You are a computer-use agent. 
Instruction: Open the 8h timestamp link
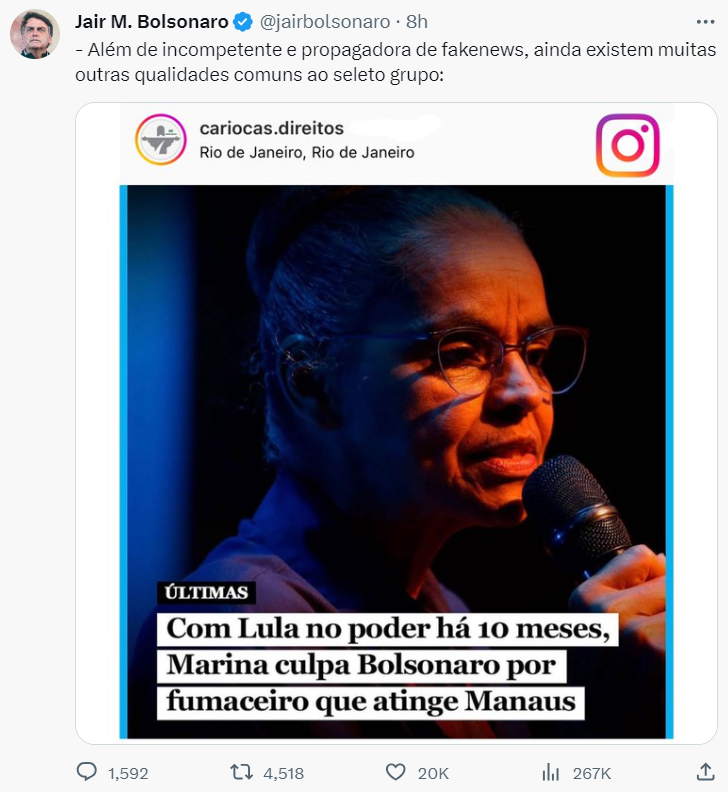[417, 21]
